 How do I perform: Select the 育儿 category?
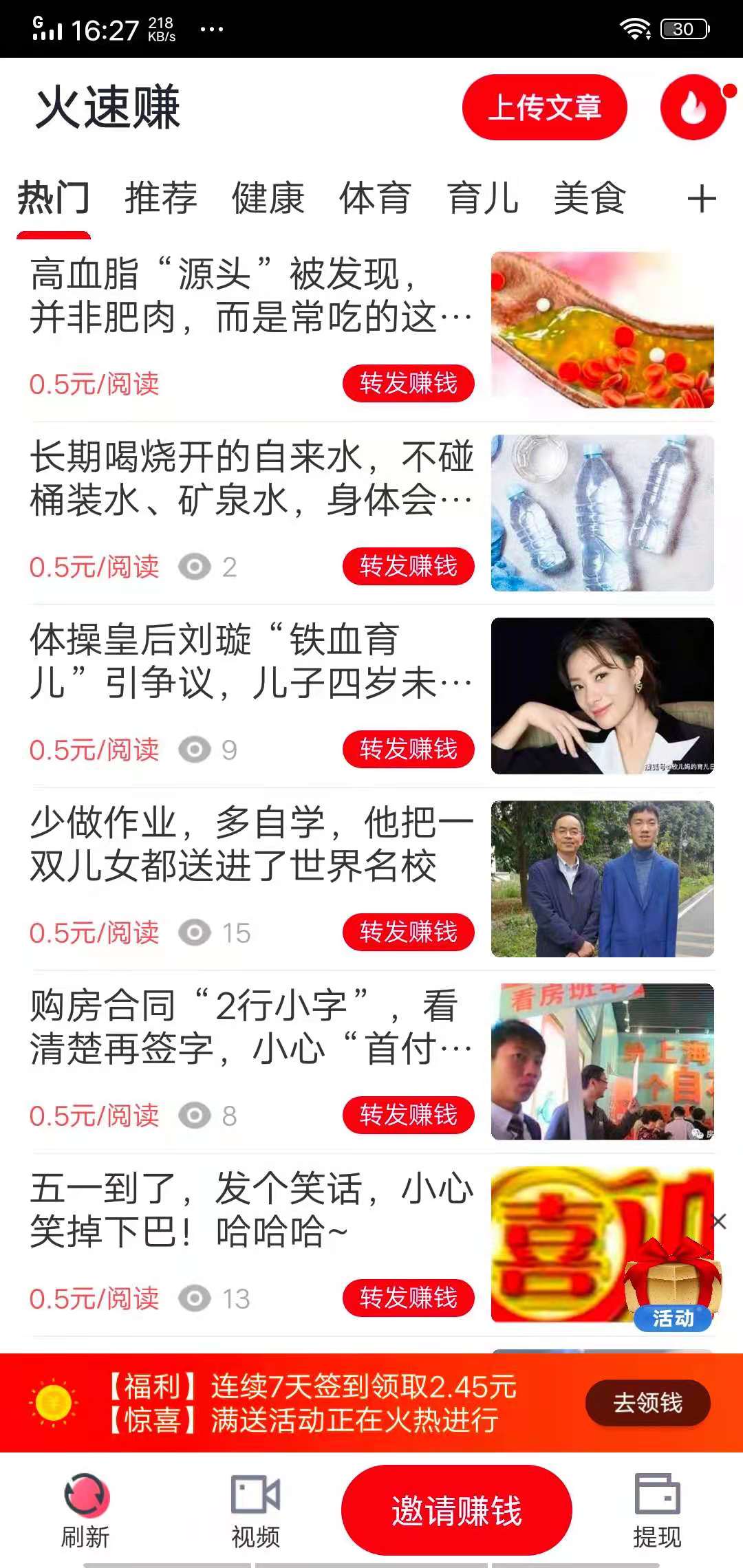[482, 199]
